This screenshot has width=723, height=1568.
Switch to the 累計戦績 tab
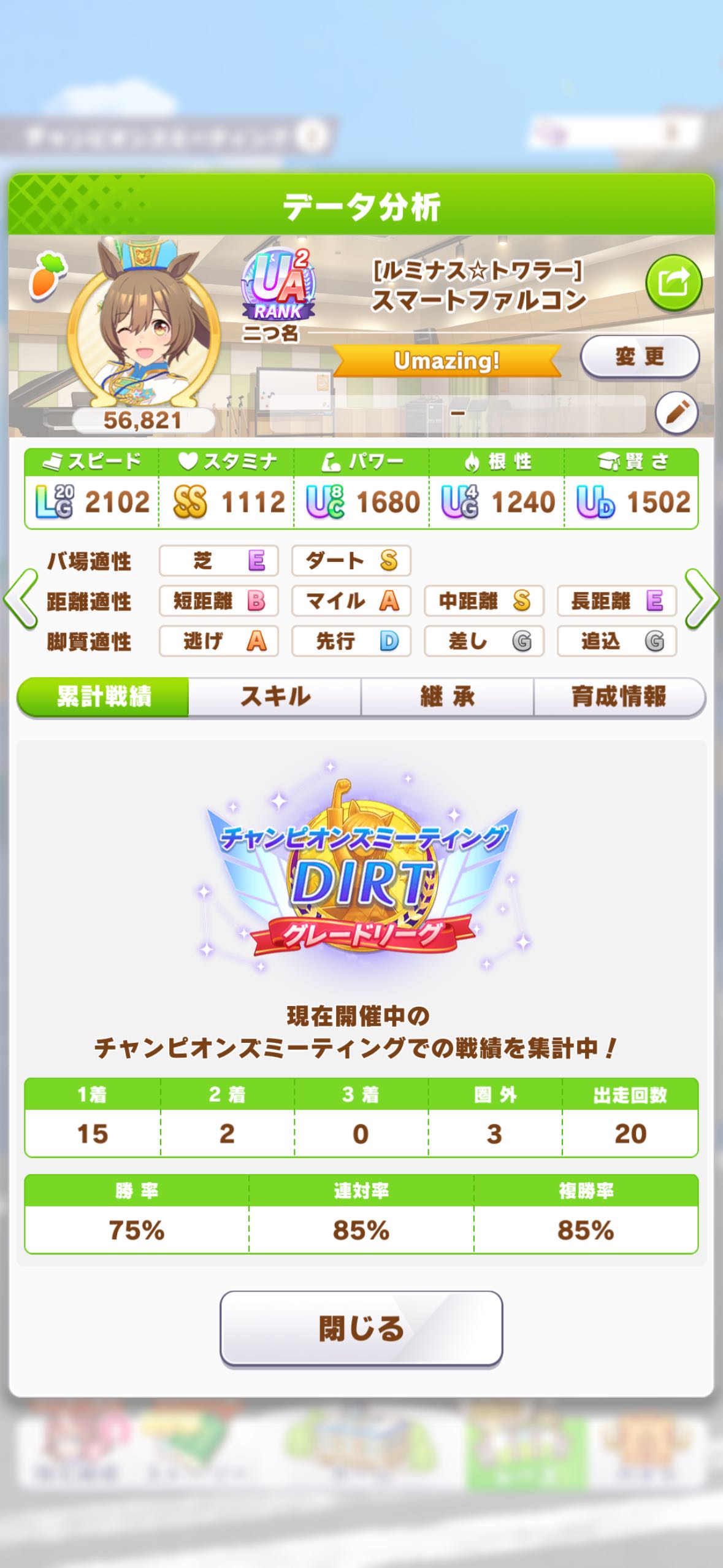pyautogui.click(x=103, y=697)
